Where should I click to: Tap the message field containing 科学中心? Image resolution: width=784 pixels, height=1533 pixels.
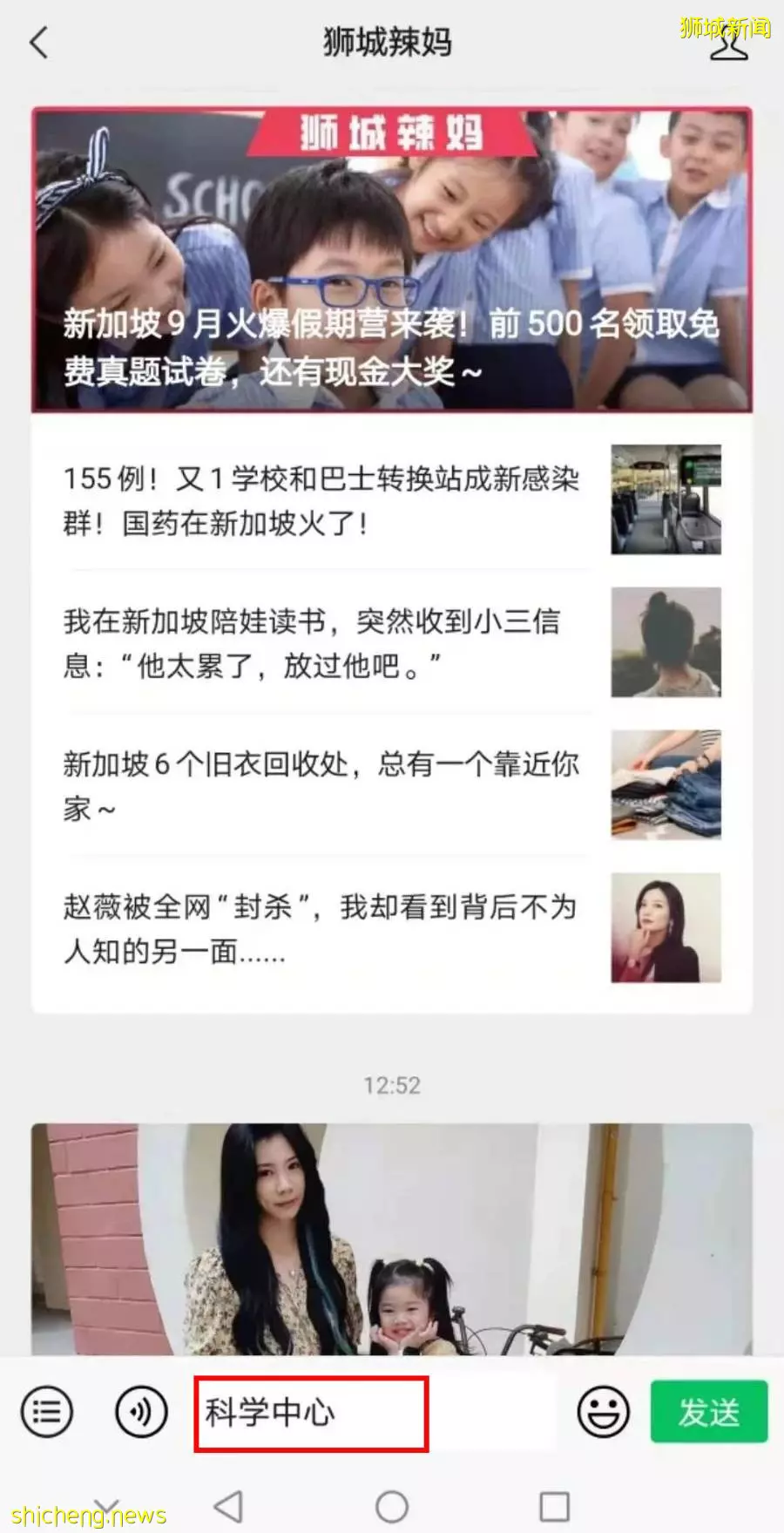[x=311, y=1413]
